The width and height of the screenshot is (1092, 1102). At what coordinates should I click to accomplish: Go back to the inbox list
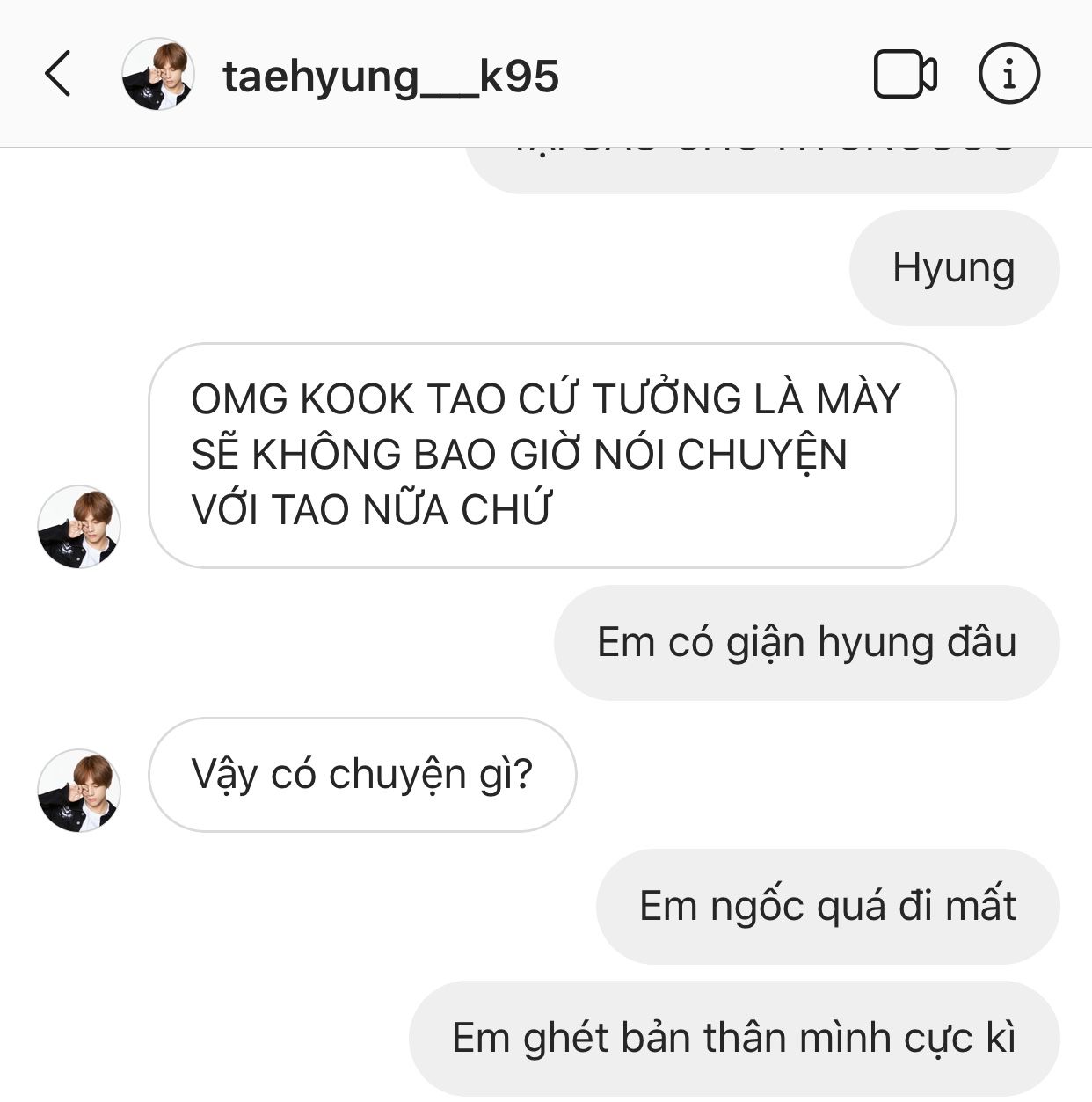(58, 74)
